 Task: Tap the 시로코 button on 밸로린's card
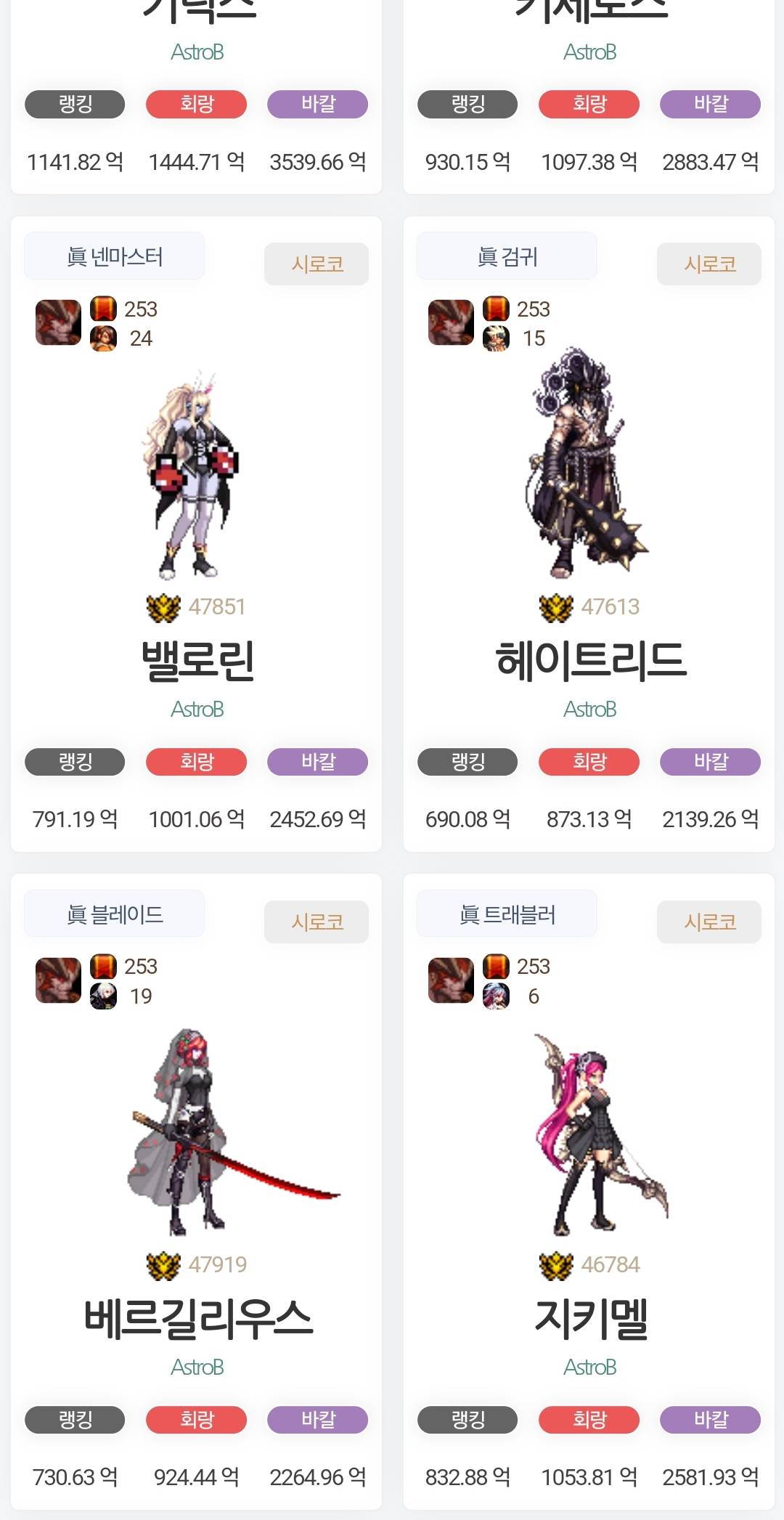coord(317,264)
